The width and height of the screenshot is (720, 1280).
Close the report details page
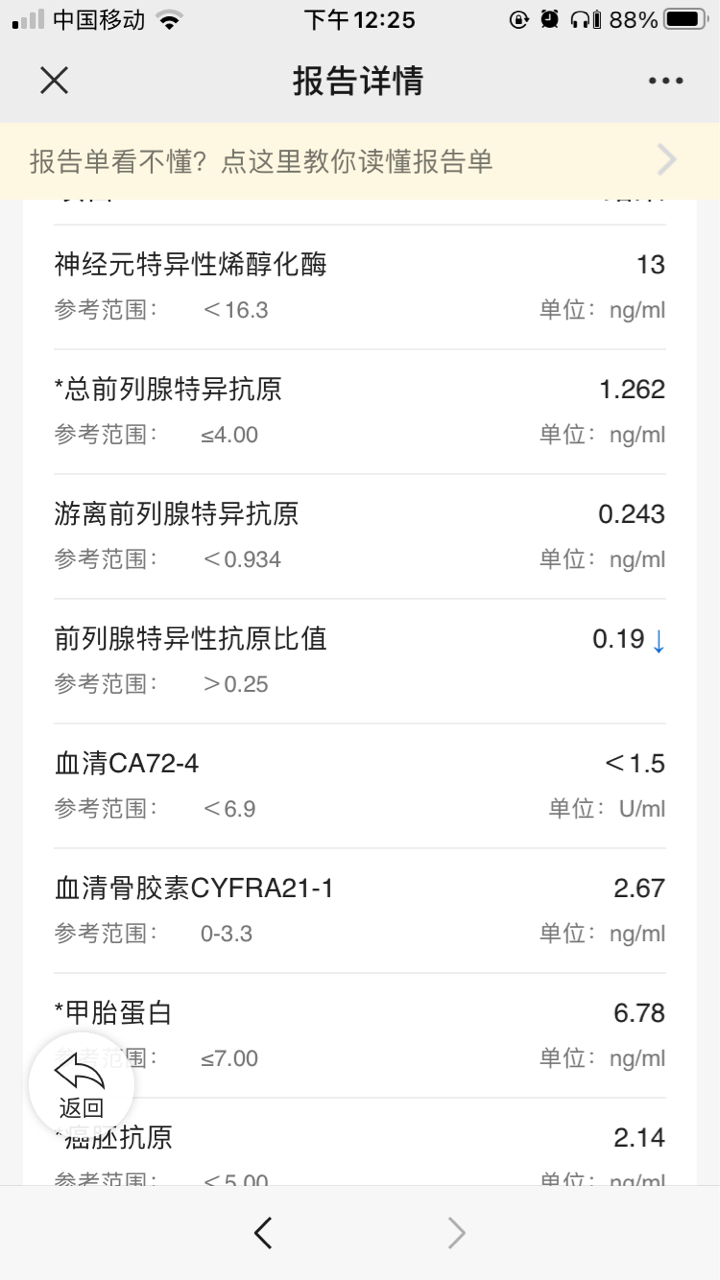(54, 81)
